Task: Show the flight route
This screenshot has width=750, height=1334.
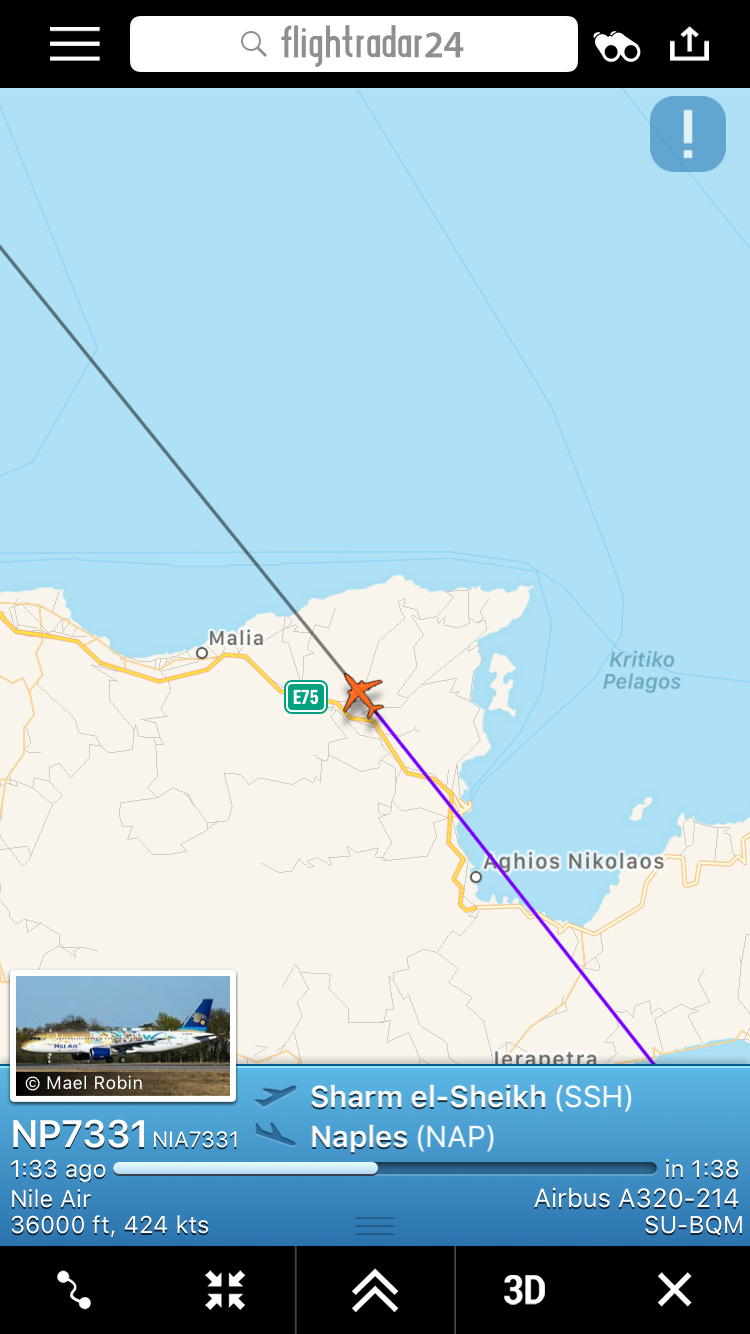Action: [74, 1290]
